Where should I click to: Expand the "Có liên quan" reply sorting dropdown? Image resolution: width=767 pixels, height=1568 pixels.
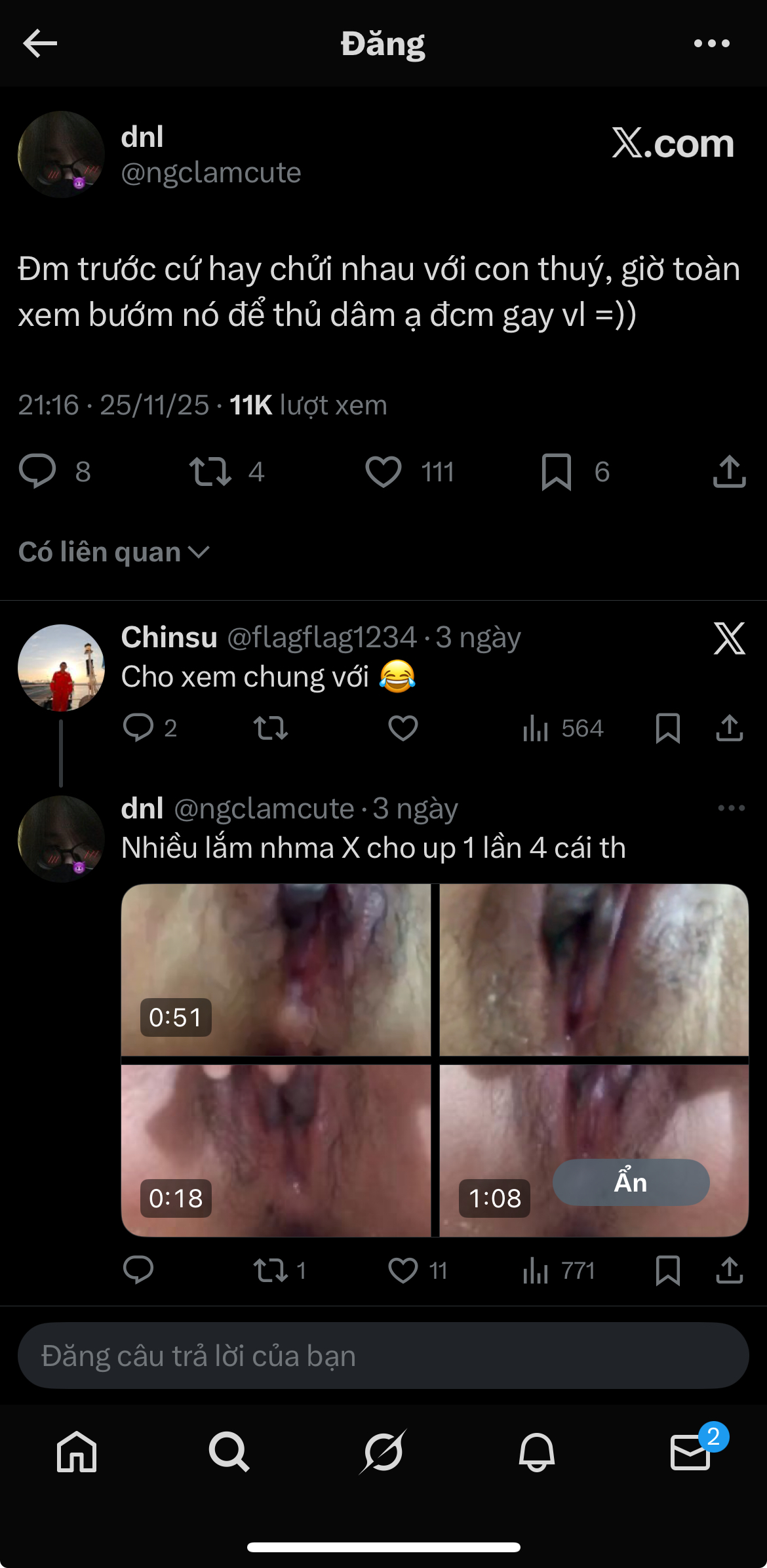pyautogui.click(x=114, y=552)
